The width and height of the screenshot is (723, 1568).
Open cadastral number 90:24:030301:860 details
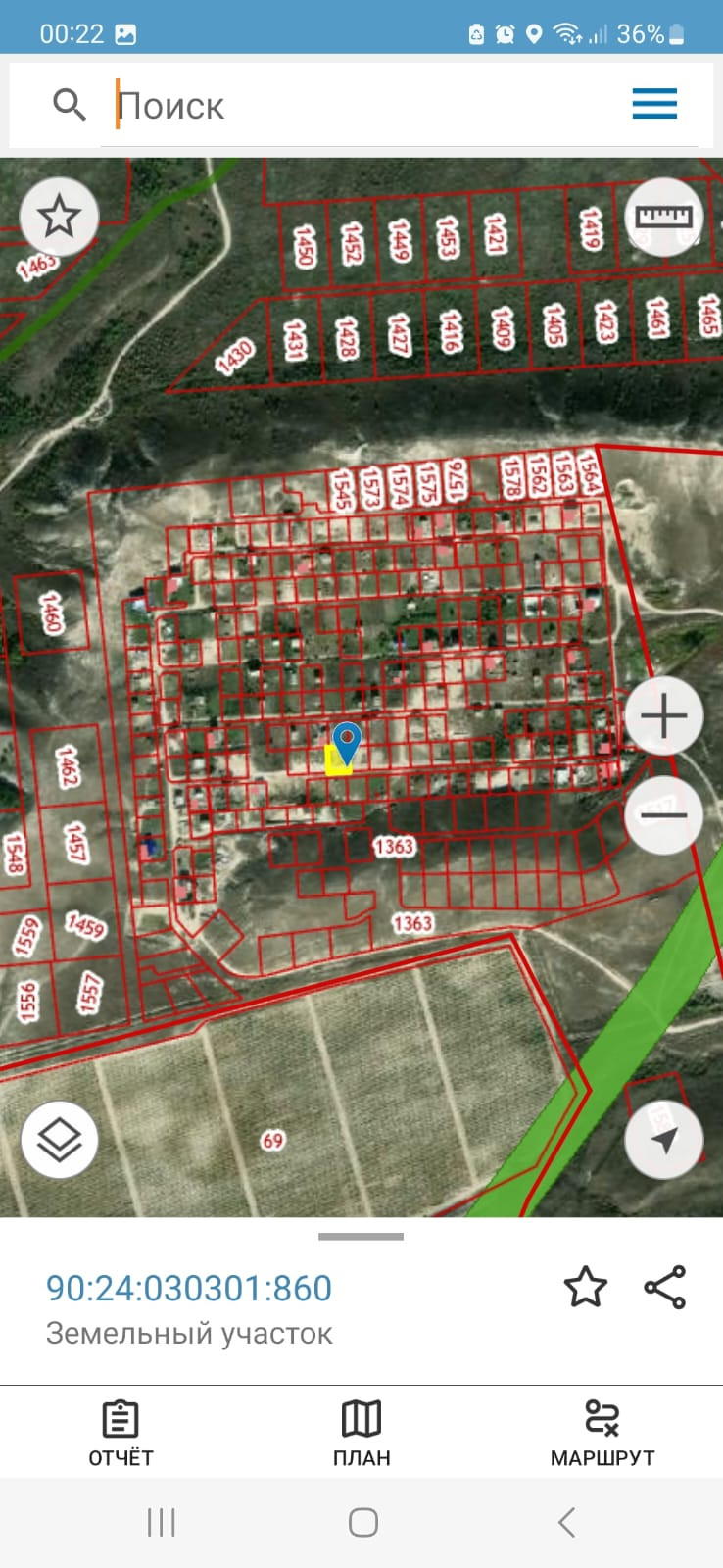tap(189, 1288)
